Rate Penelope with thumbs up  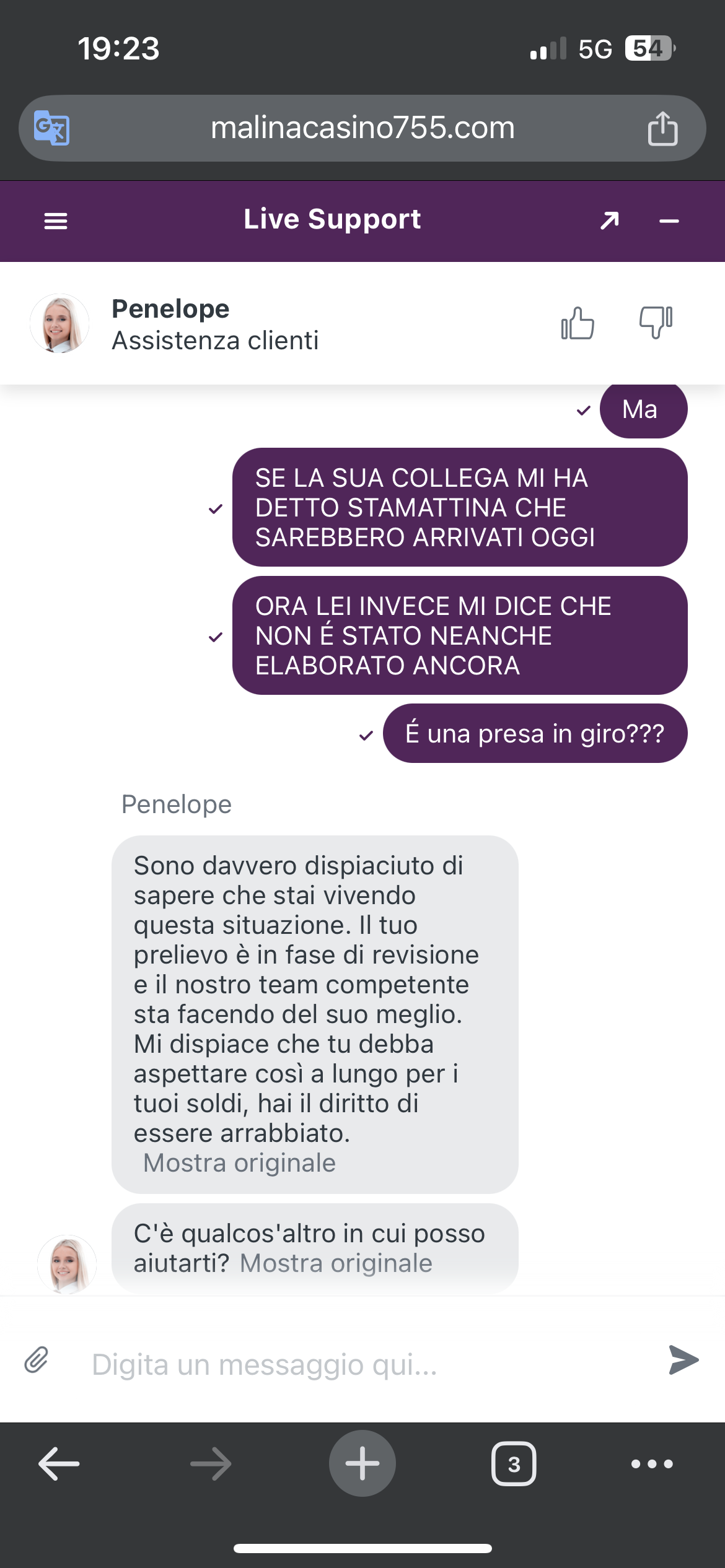(578, 323)
